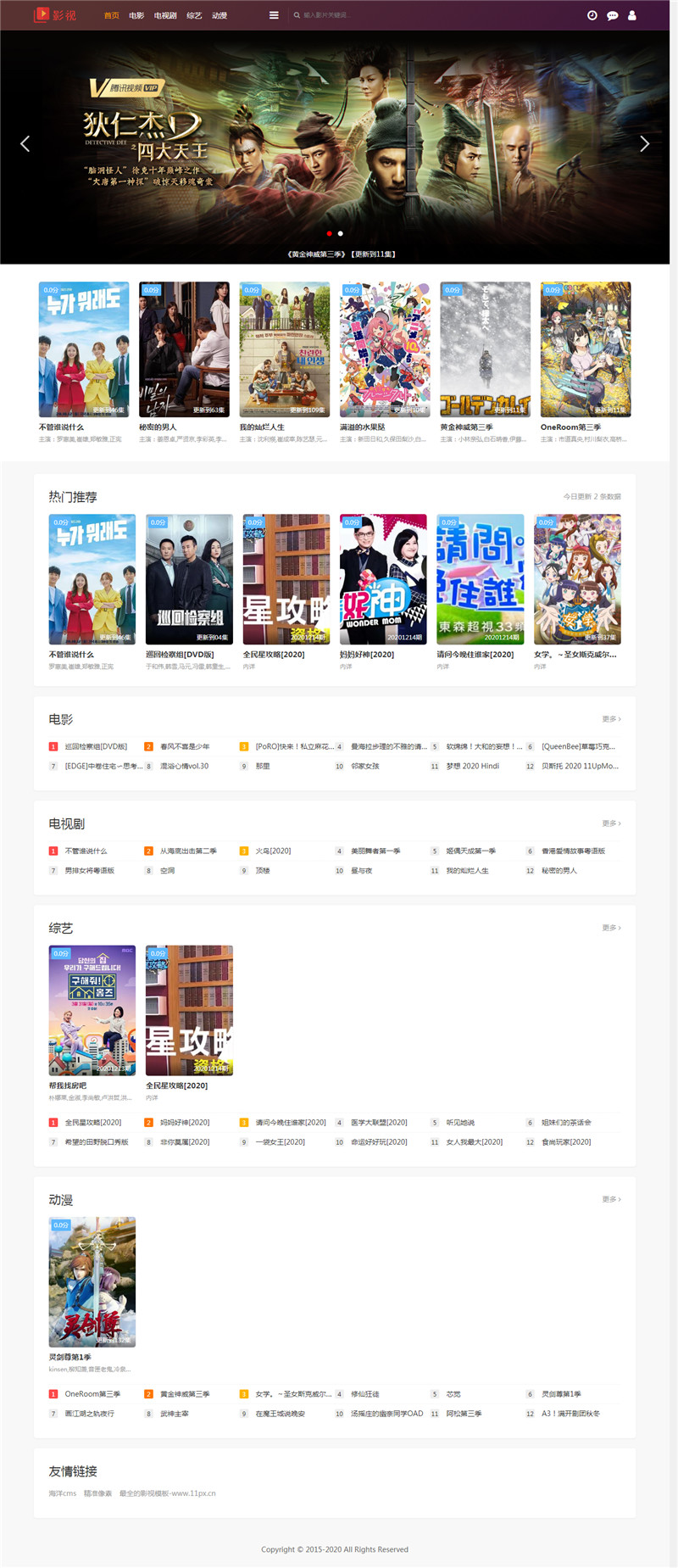
Task: Click the 黄金神威第三季 banner caption link
Action: [339, 253]
